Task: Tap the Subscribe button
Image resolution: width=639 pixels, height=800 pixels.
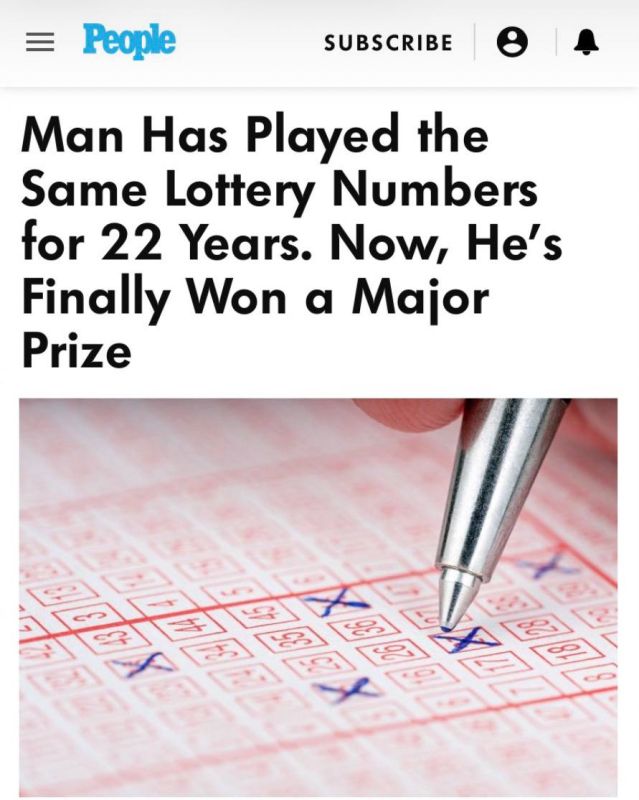Action: [388, 43]
